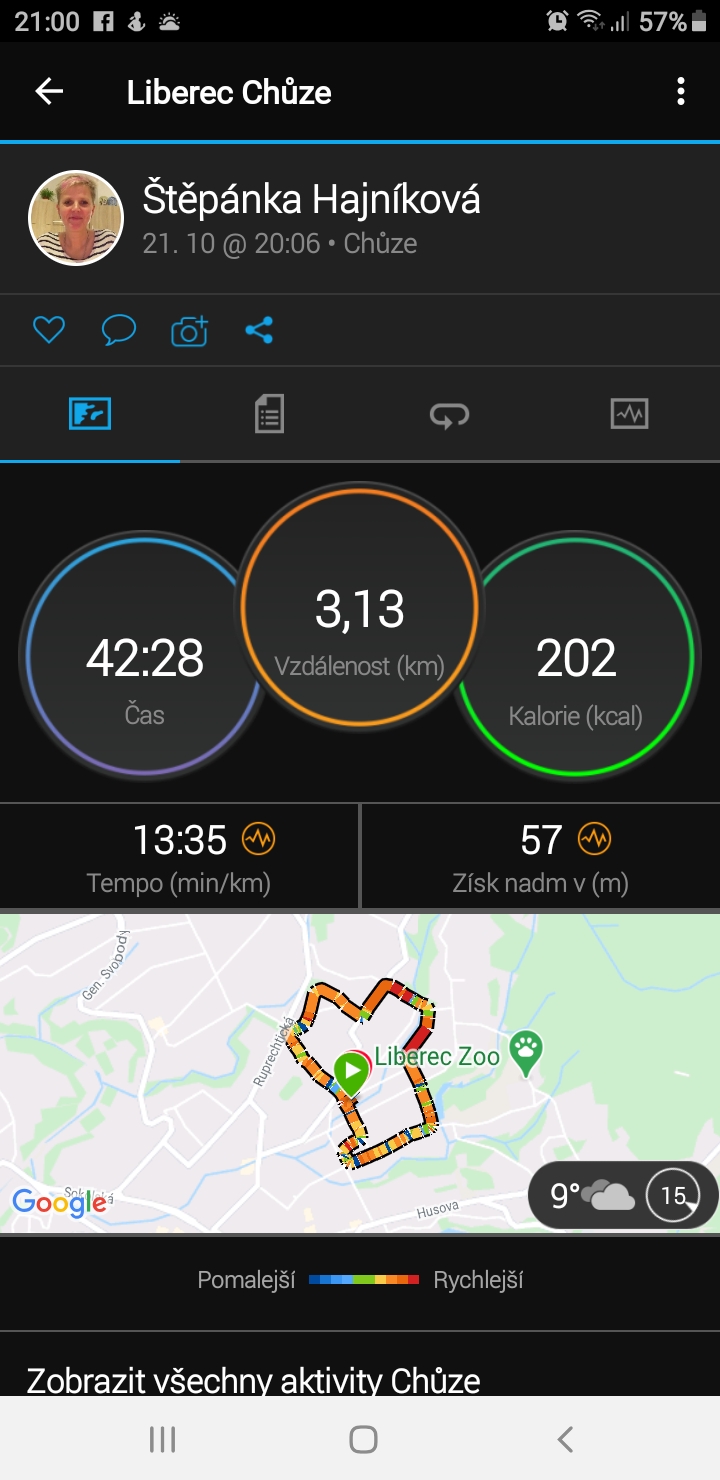This screenshot has height=1480, width=720.
Task: Switch to the charts tab
Action: coord(629,413)
